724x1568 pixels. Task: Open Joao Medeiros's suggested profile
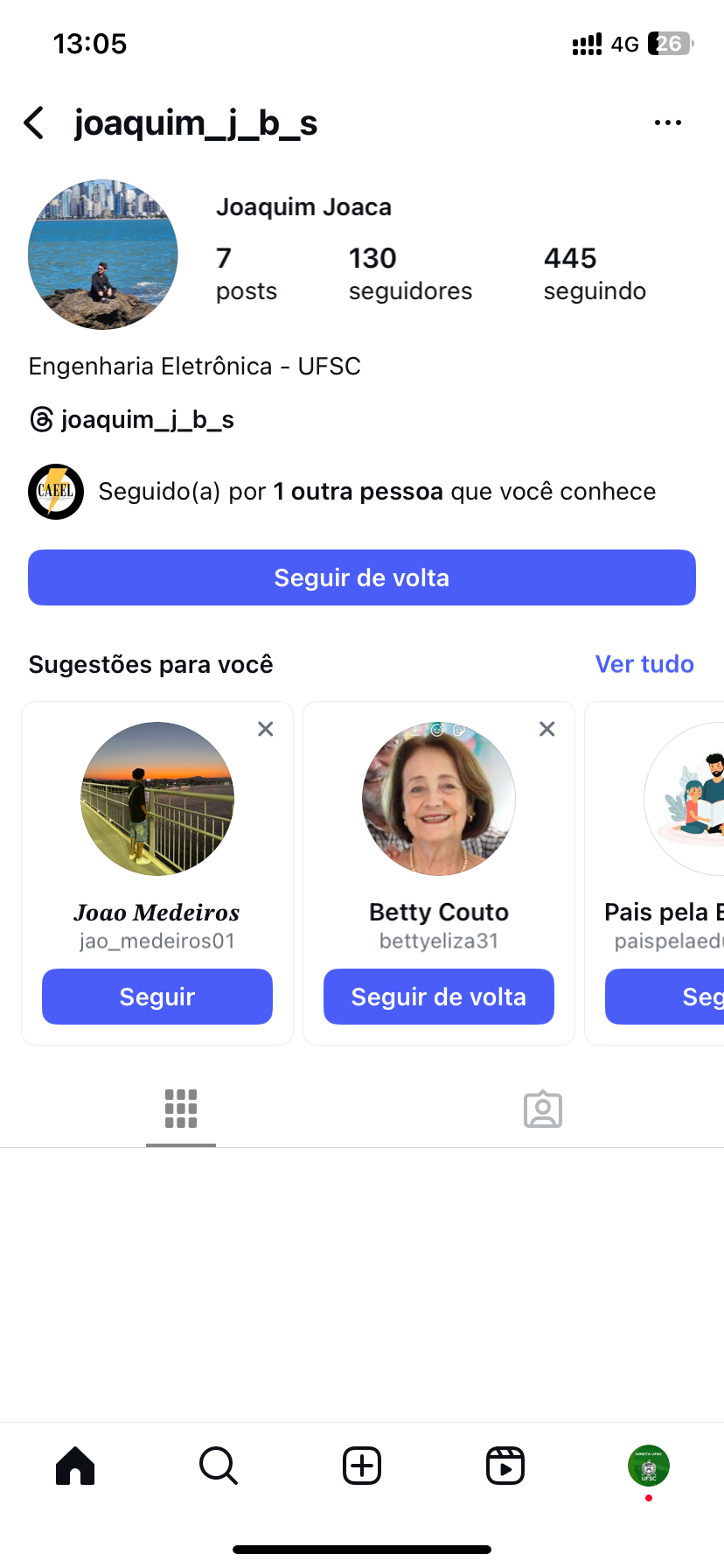click(157, 799)
